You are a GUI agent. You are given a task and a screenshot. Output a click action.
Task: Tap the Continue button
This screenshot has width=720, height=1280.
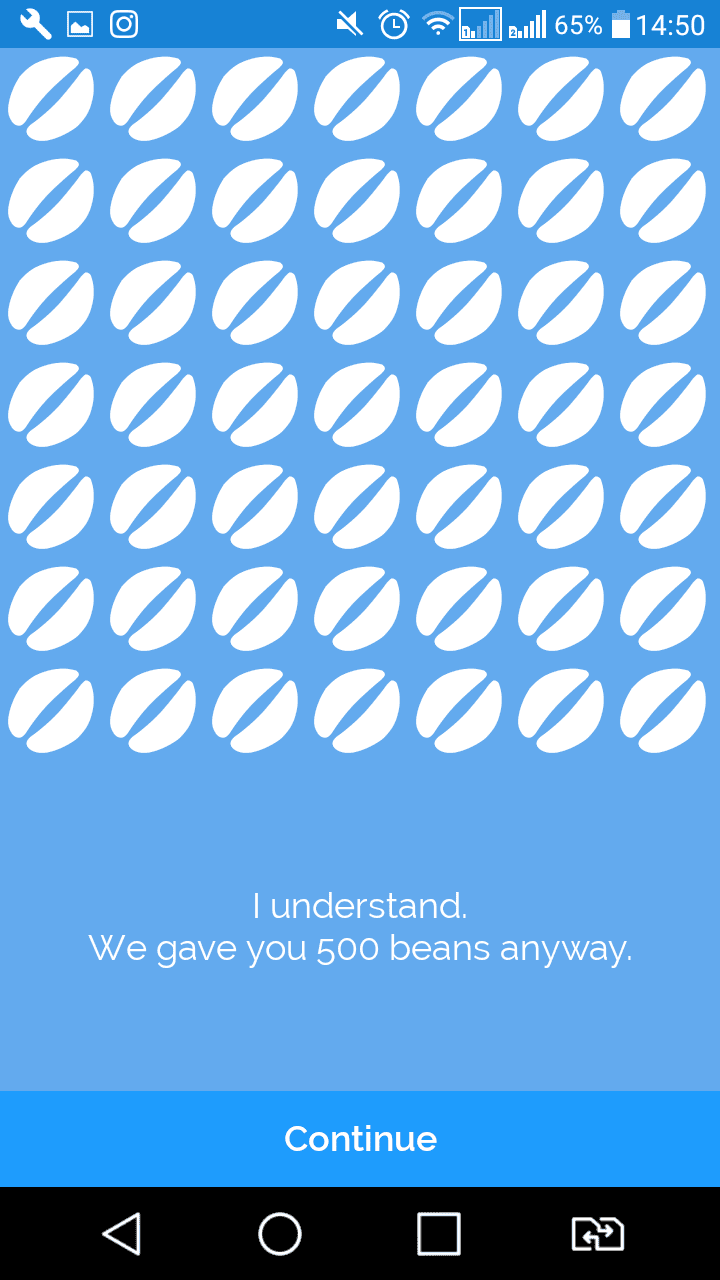[x=360, y=1139]
